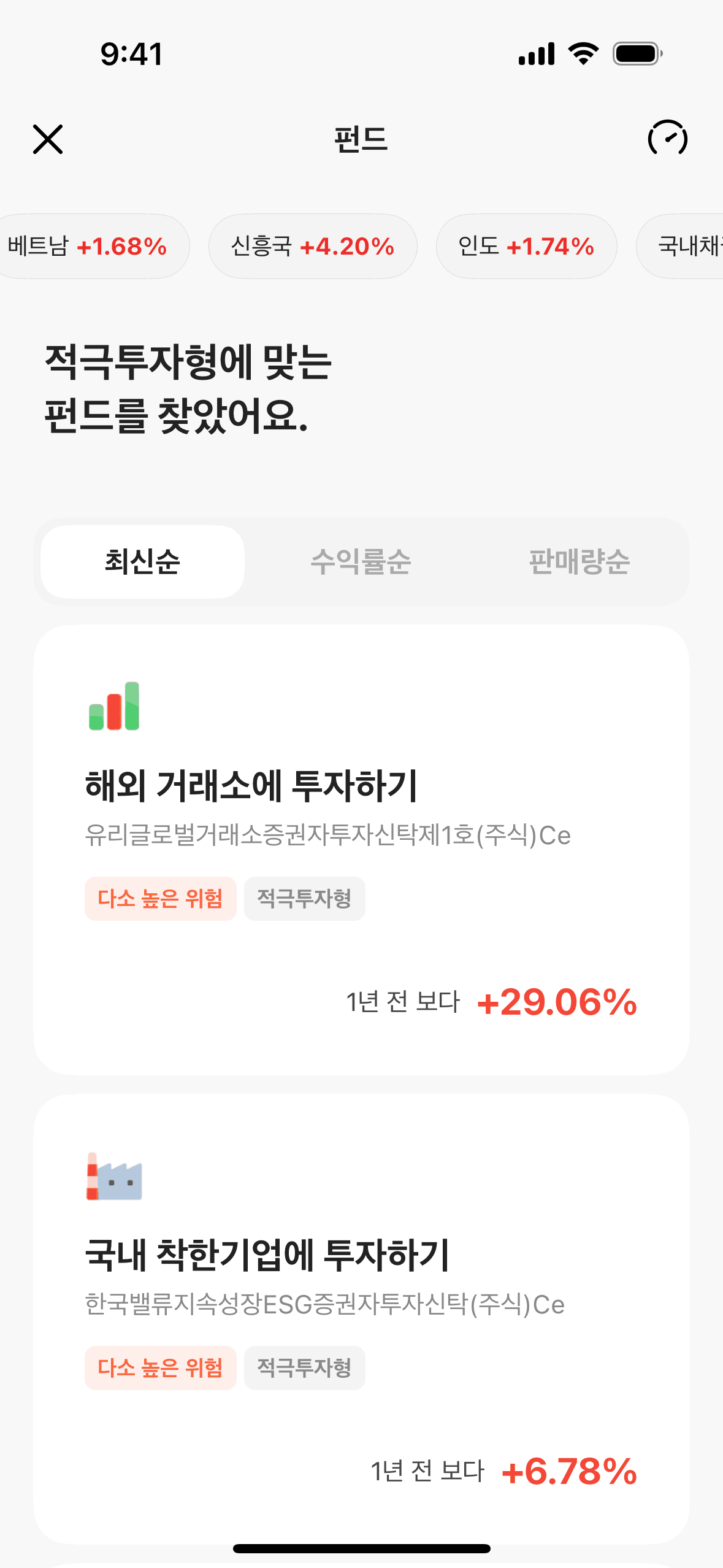Image resolution: width=723 pixels, height=1568 pixels.
Task: Select the 신흥국 +4.20% chip
Action: click(x=313, y=247)
